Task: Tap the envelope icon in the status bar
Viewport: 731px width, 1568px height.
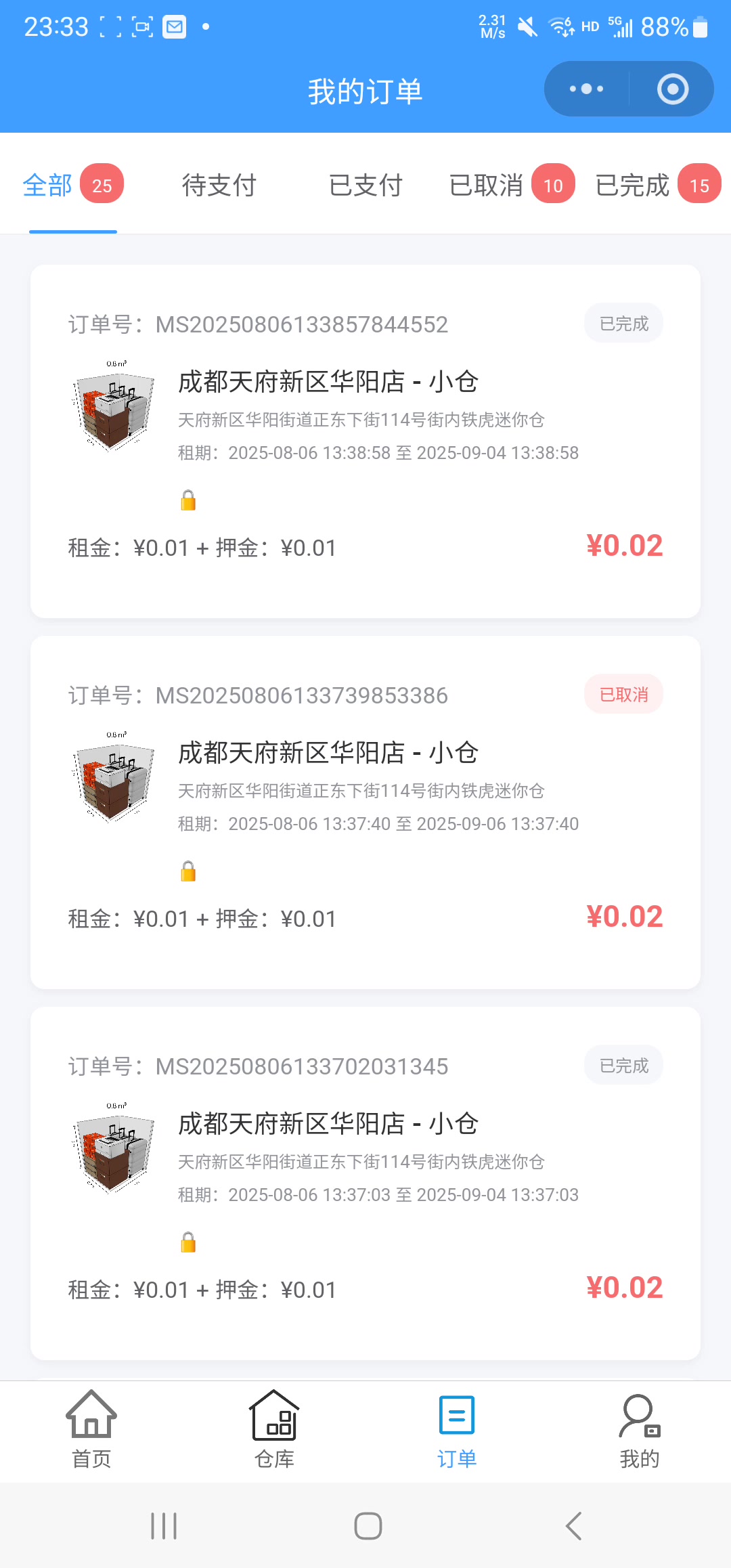Action: [x=175, y=26]
